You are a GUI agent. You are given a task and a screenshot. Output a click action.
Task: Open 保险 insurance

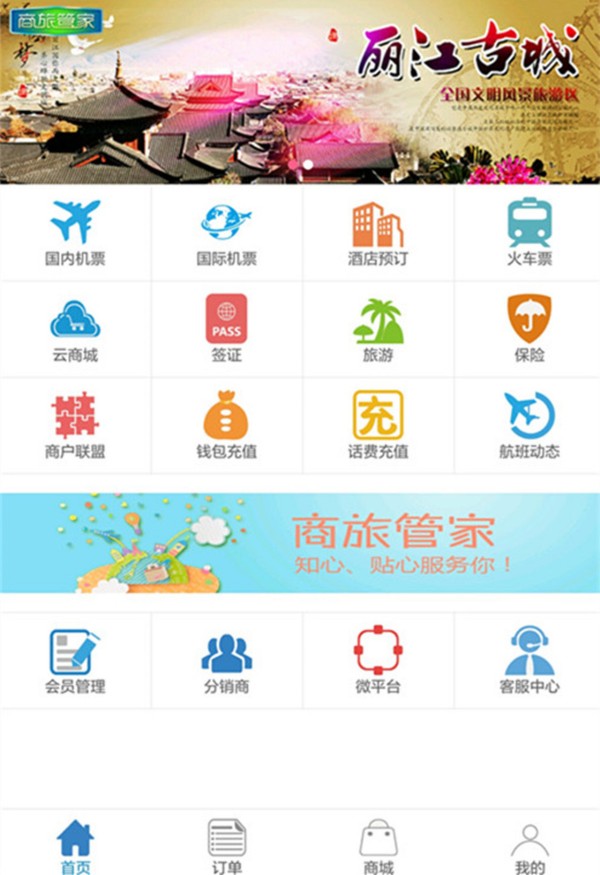pos(528,328)
